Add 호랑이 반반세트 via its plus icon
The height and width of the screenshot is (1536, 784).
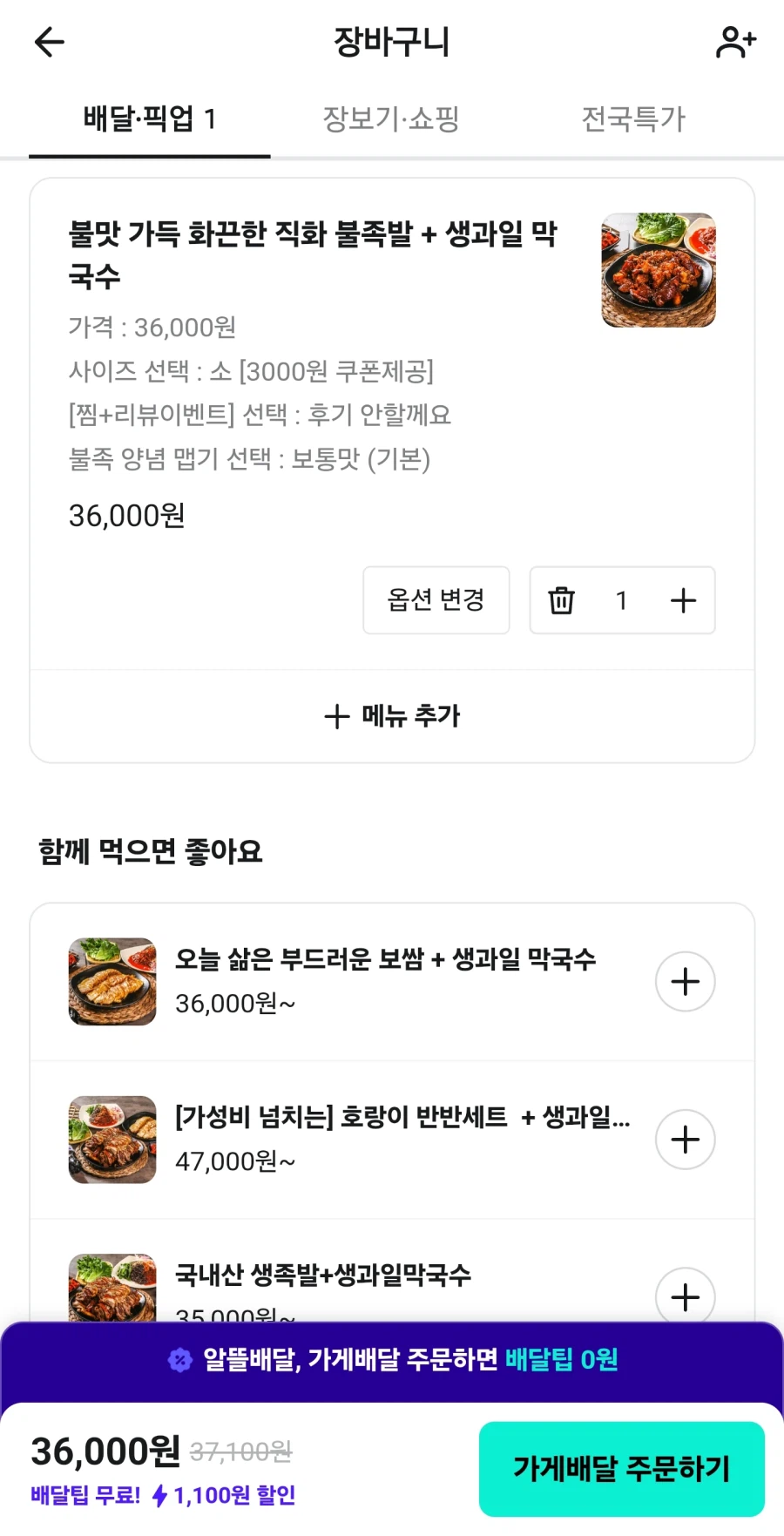pyautogui.click(x=685, y=1140)
